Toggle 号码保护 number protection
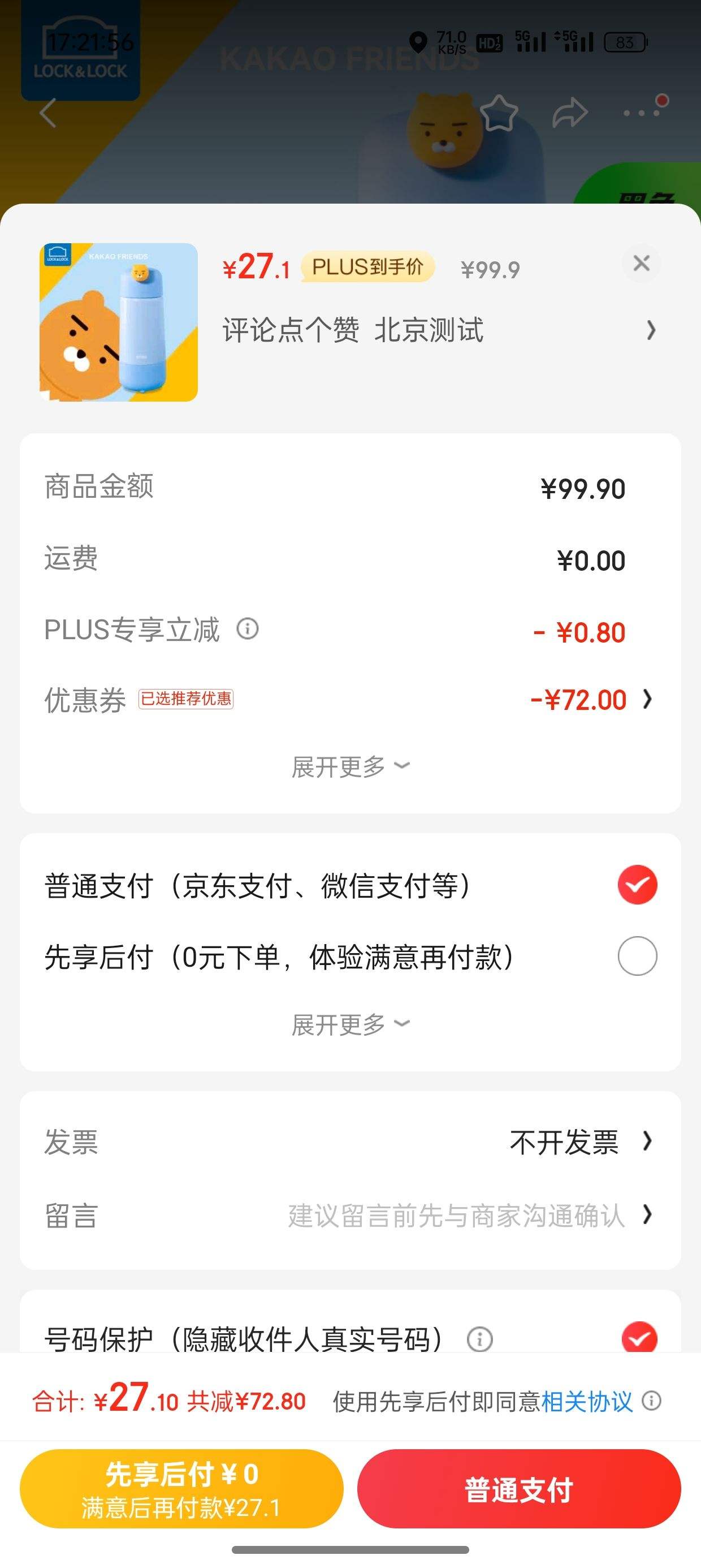701x1568 pixels. tap(639, 1338)
